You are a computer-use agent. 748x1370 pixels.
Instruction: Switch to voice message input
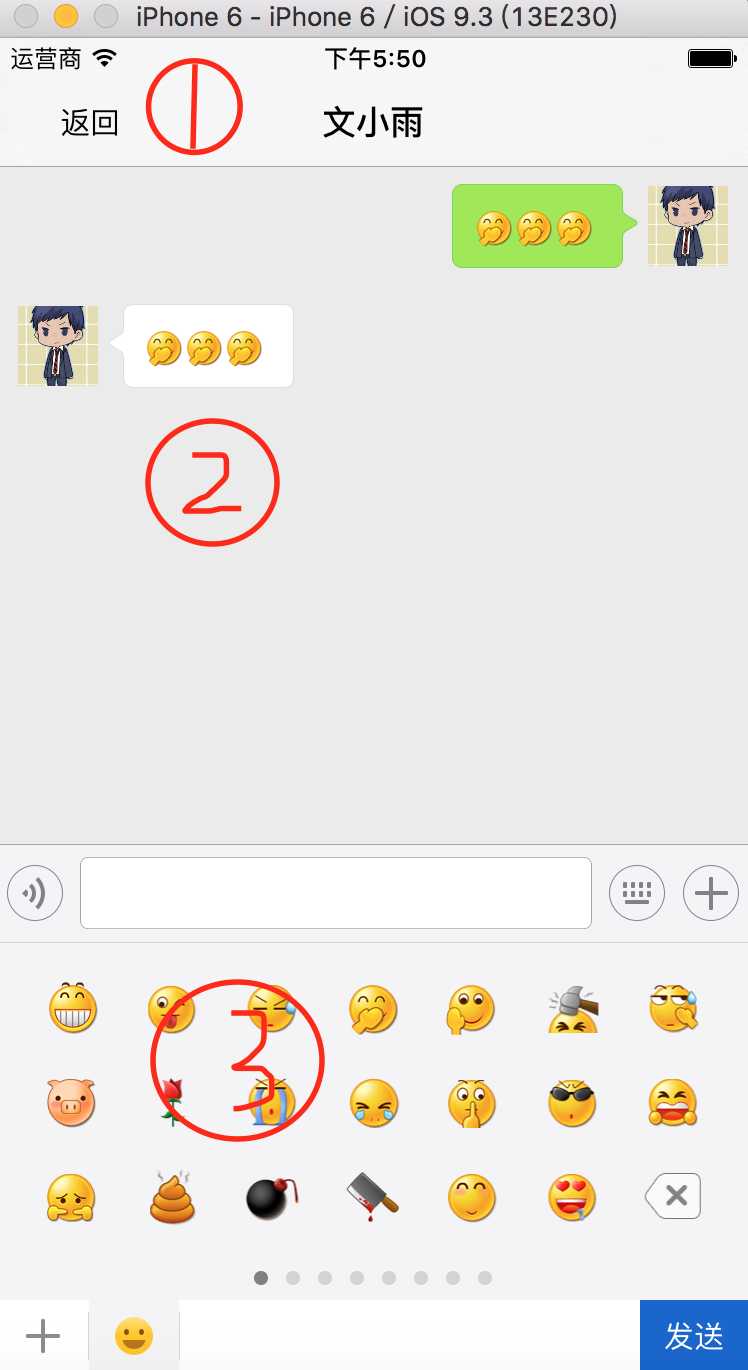(x=35, y=893)
